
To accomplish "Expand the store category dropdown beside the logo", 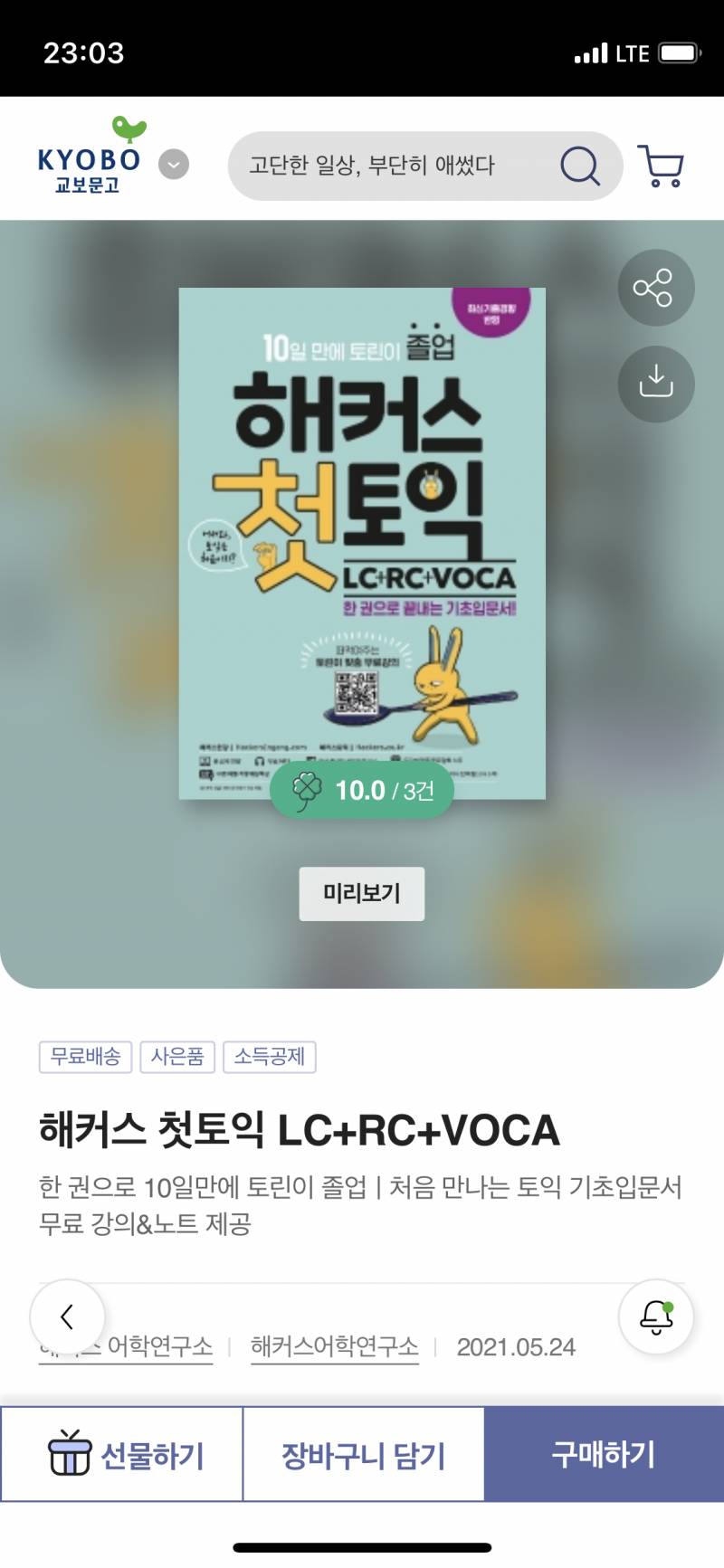I will click(172, 166).
